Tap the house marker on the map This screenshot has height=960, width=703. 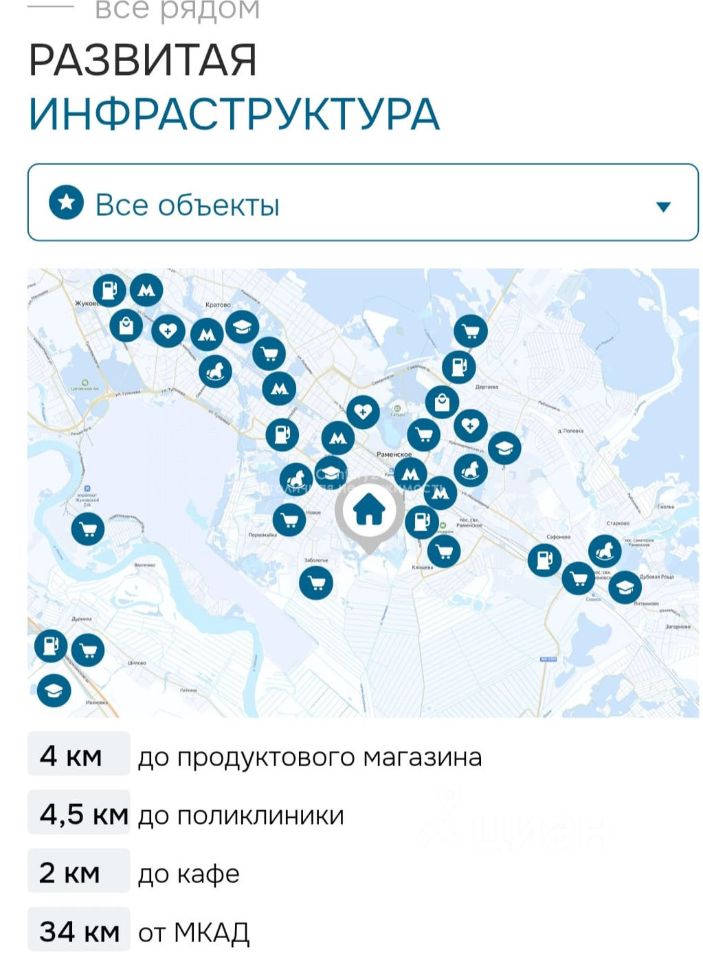(369, 512)
